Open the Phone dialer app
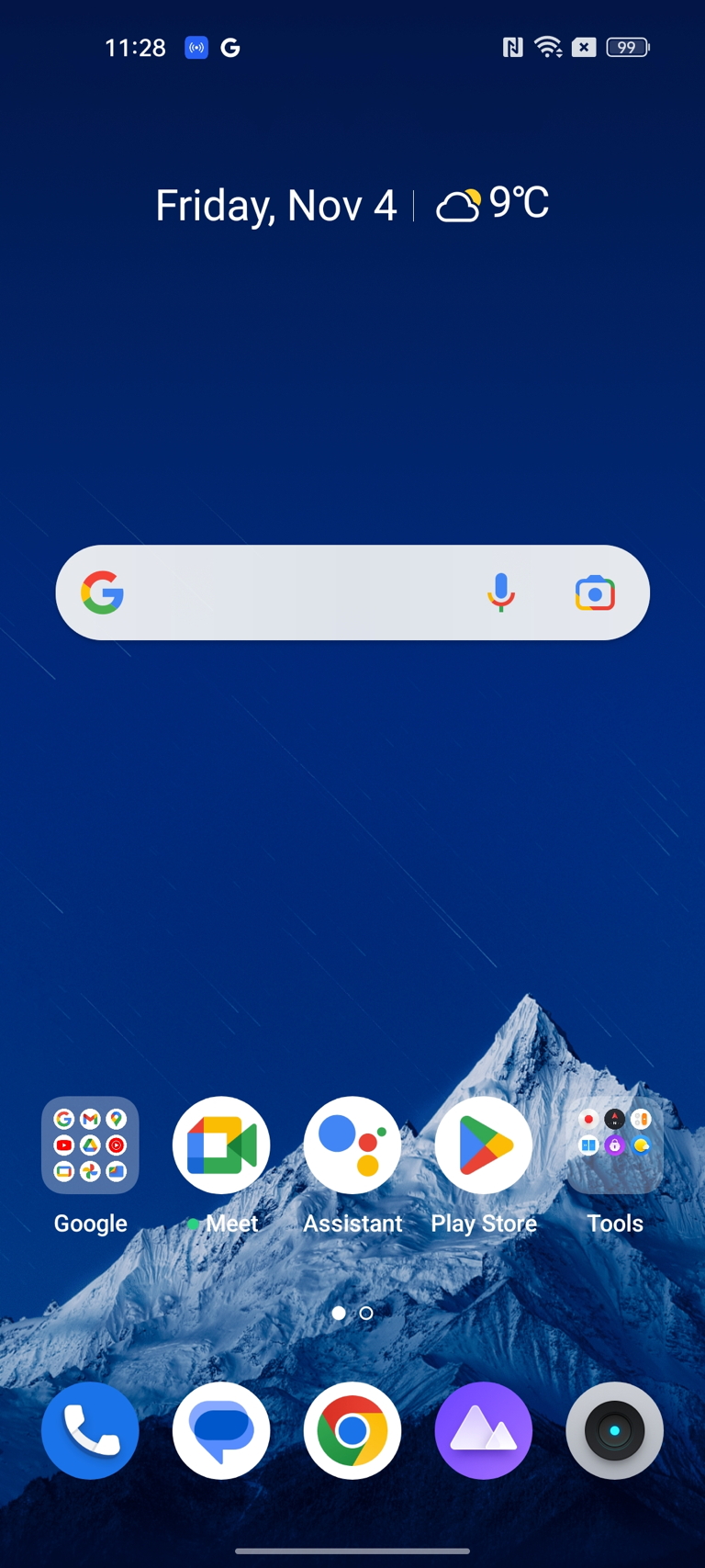 [90, 1430]
